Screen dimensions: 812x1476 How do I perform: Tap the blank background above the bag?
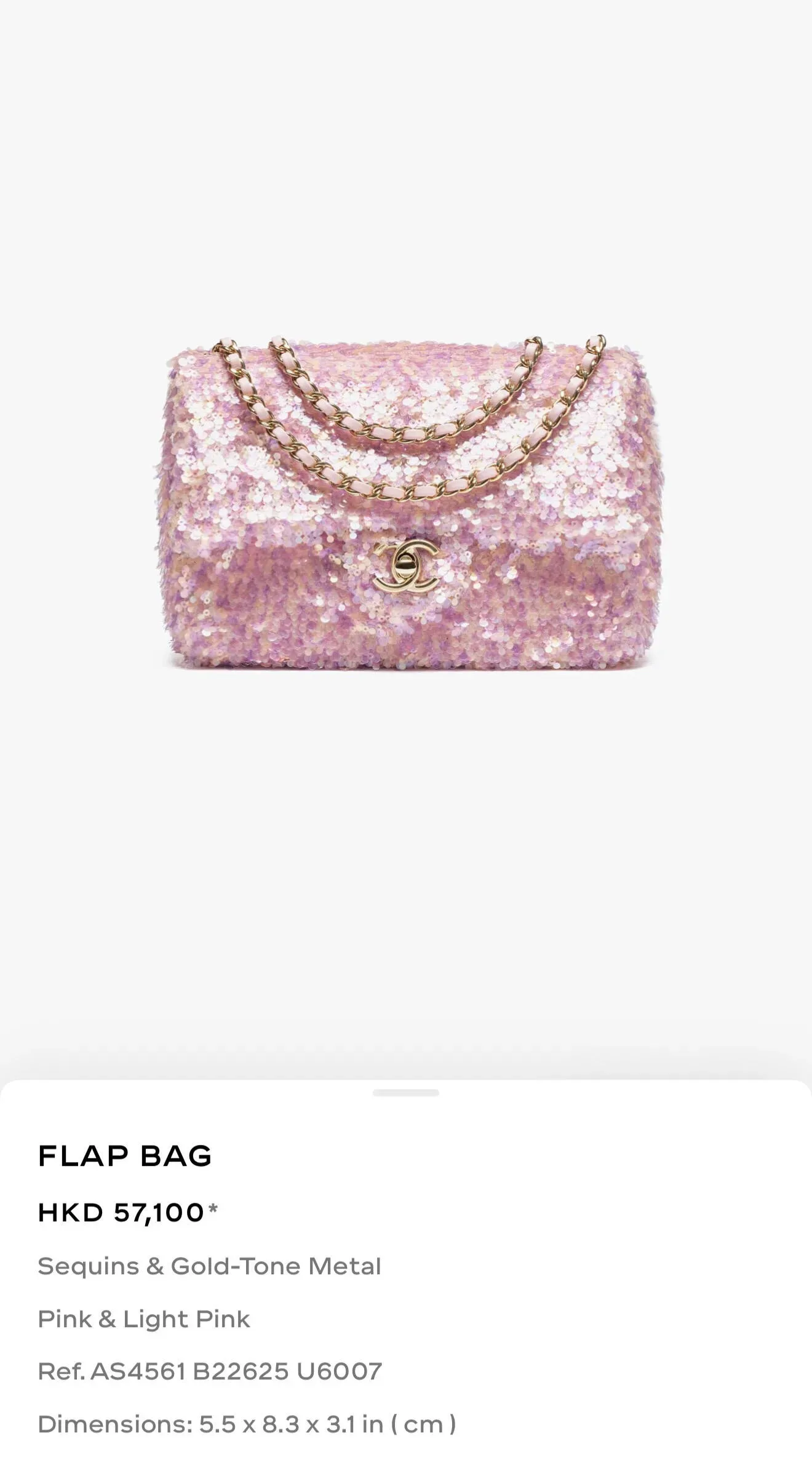(406, 185)
